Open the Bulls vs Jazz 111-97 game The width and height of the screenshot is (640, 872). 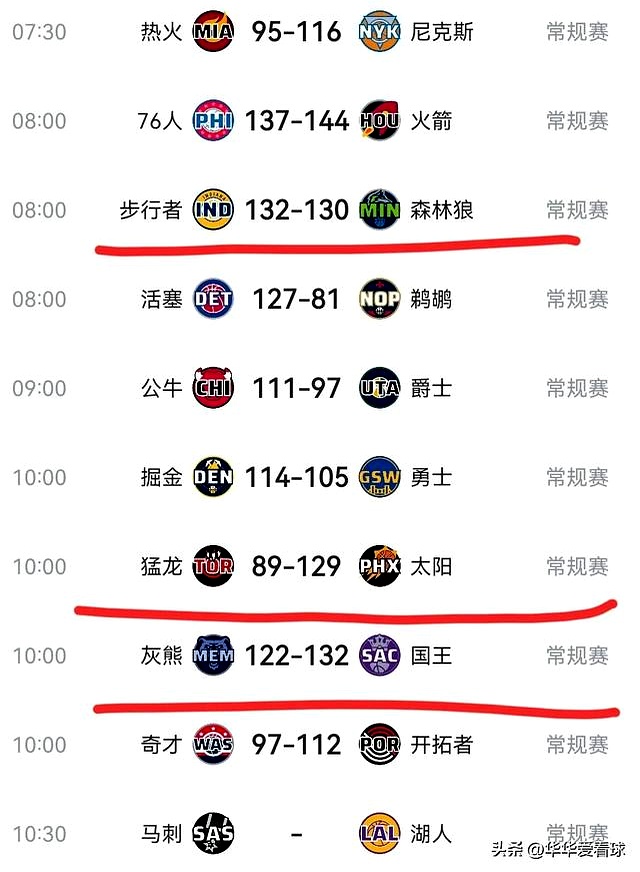tap(296, 388)
